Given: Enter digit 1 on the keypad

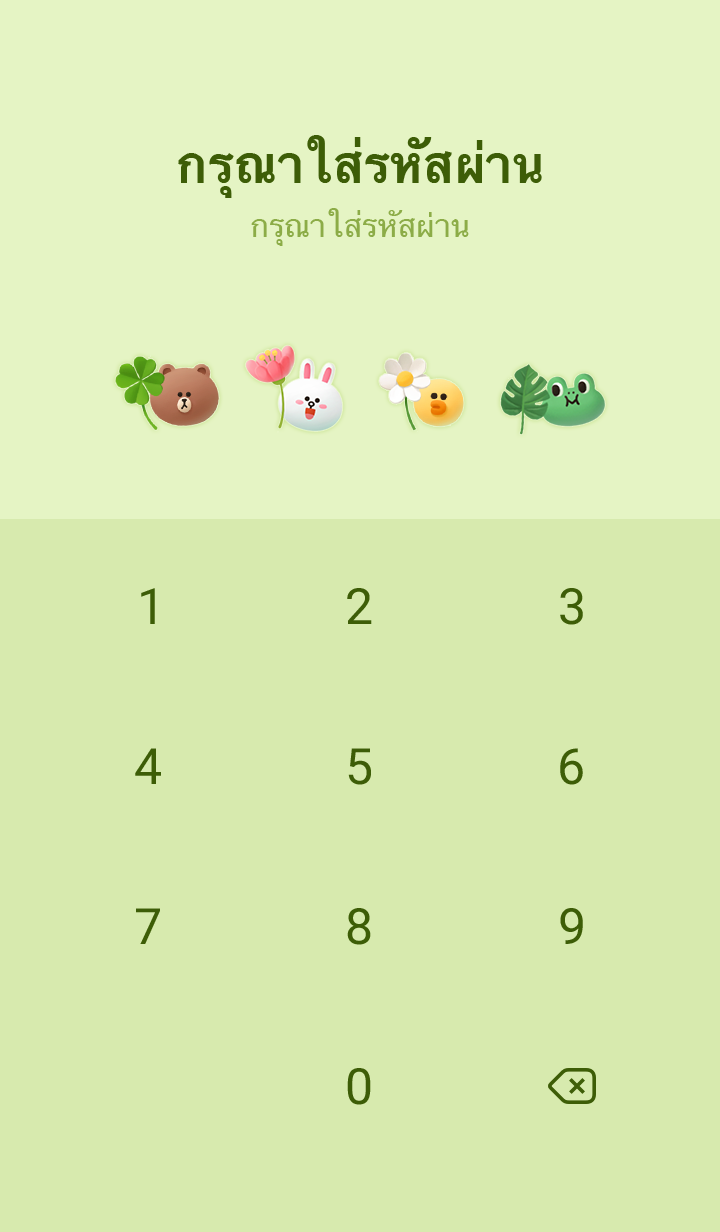Looking at the screenshot, I should tap(150, 607).
